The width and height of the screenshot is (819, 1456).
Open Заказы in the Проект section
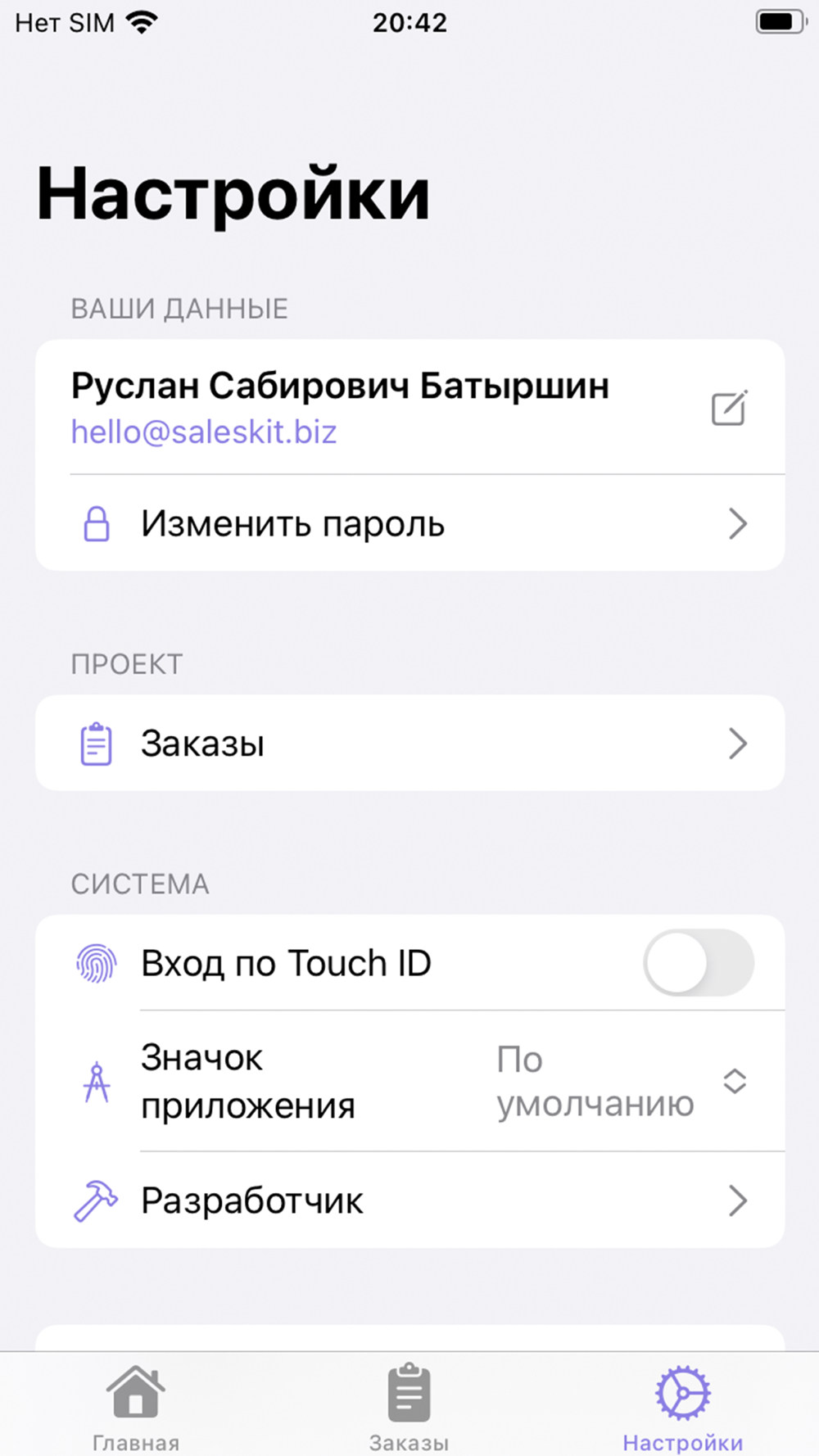[x=409, y=743]
